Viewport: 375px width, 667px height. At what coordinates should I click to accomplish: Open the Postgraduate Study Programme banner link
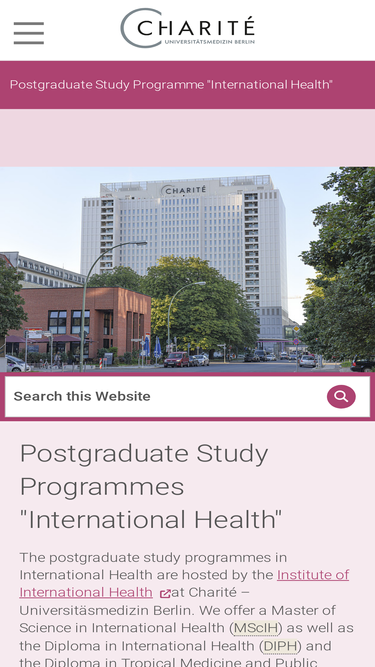tap(171, 85)
